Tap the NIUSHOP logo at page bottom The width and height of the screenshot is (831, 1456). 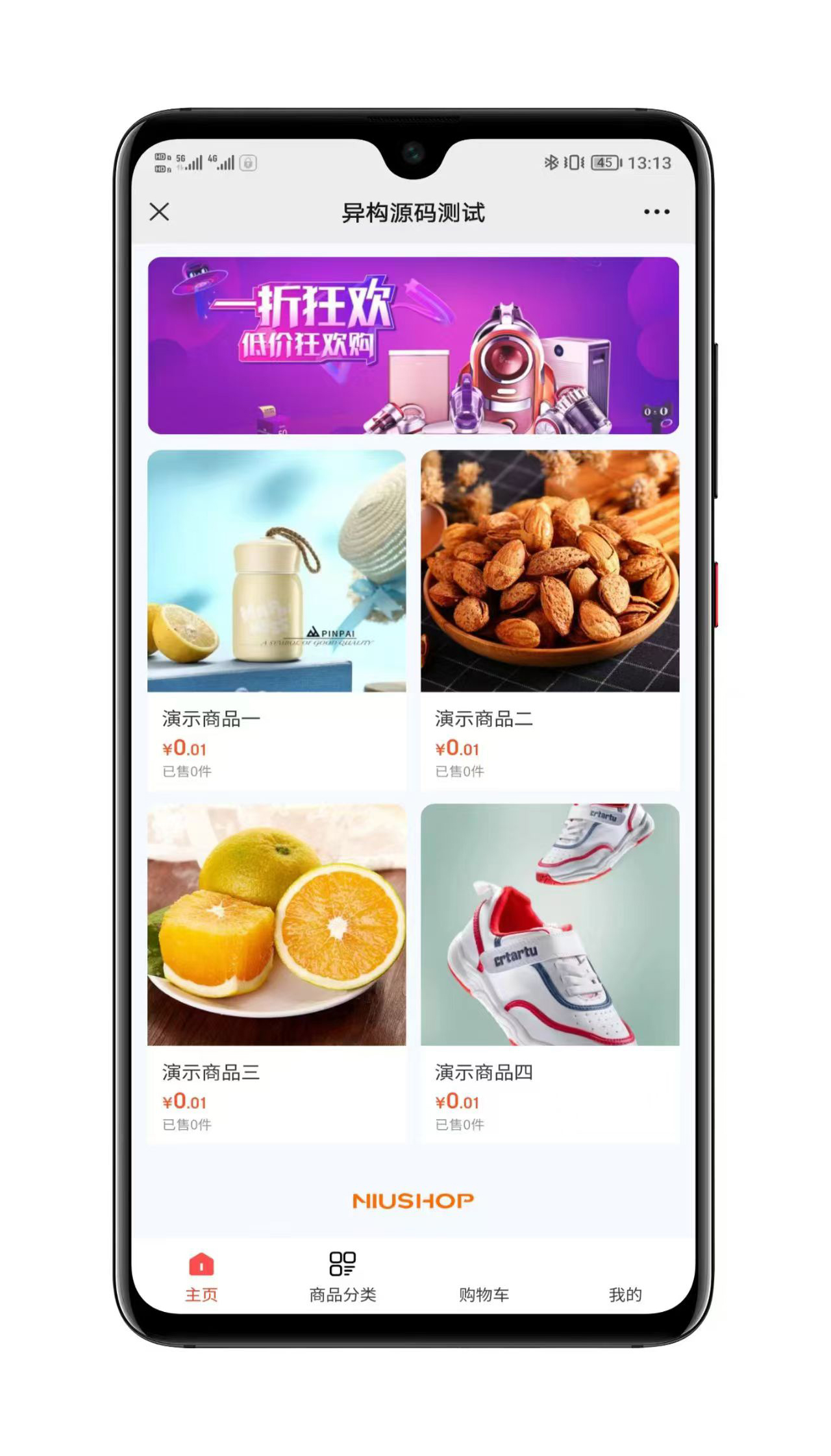(x=412, y=1200)
